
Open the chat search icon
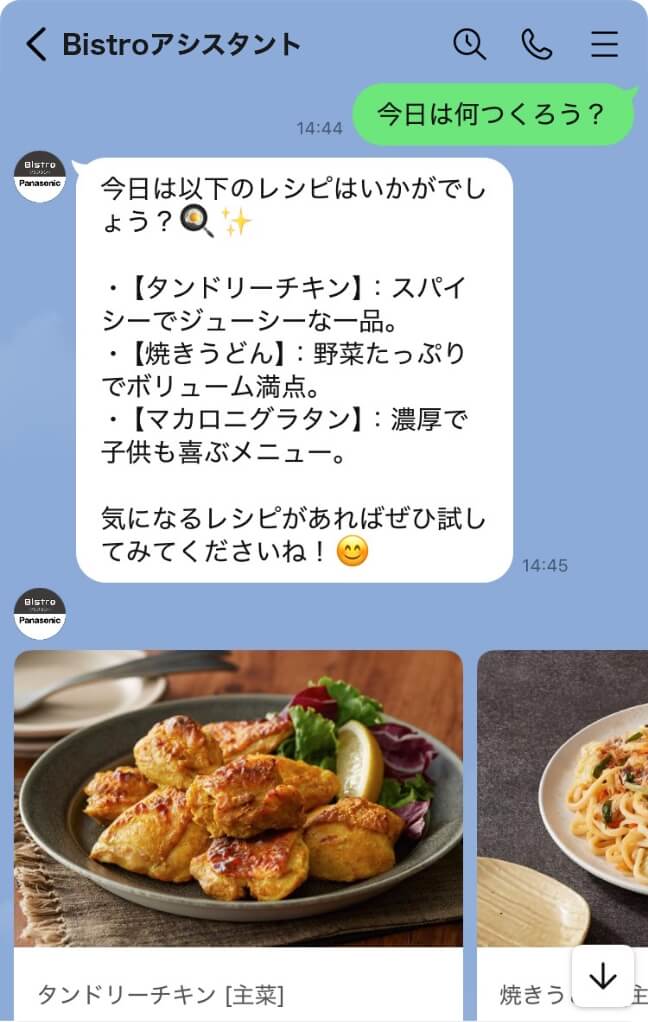[469, 44]
